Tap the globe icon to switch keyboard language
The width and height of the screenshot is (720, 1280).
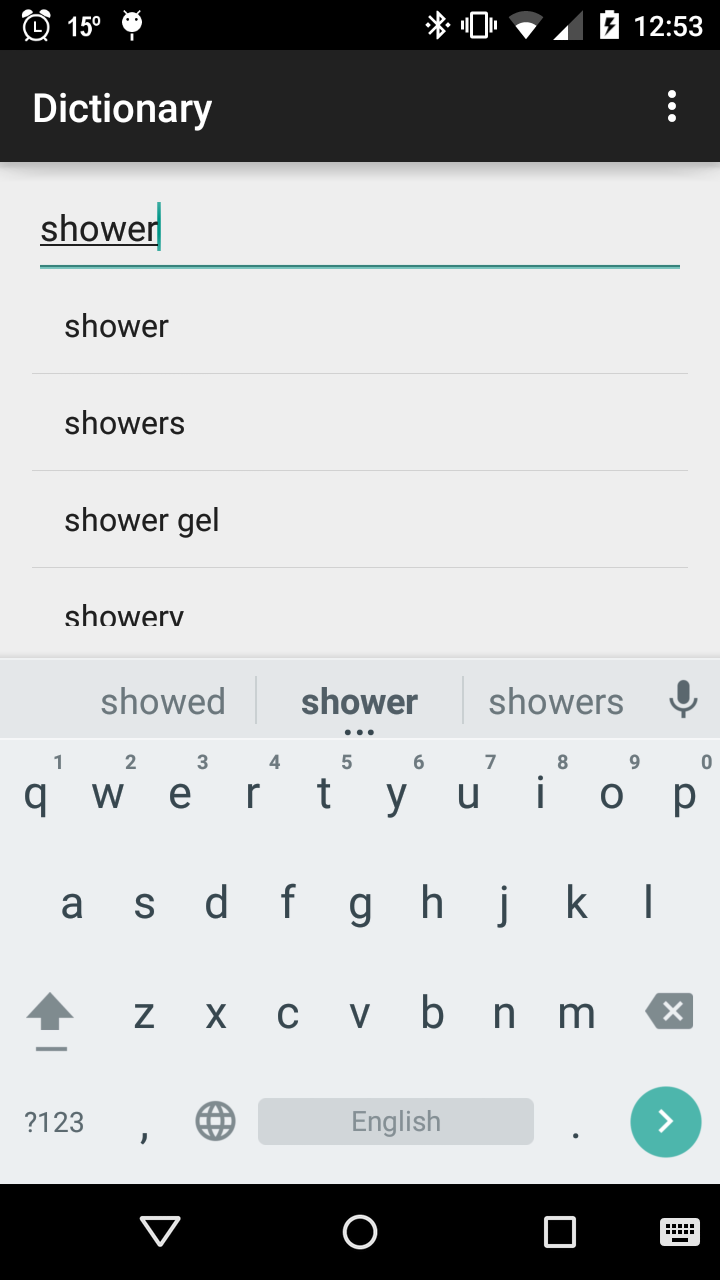[214, 1121]
